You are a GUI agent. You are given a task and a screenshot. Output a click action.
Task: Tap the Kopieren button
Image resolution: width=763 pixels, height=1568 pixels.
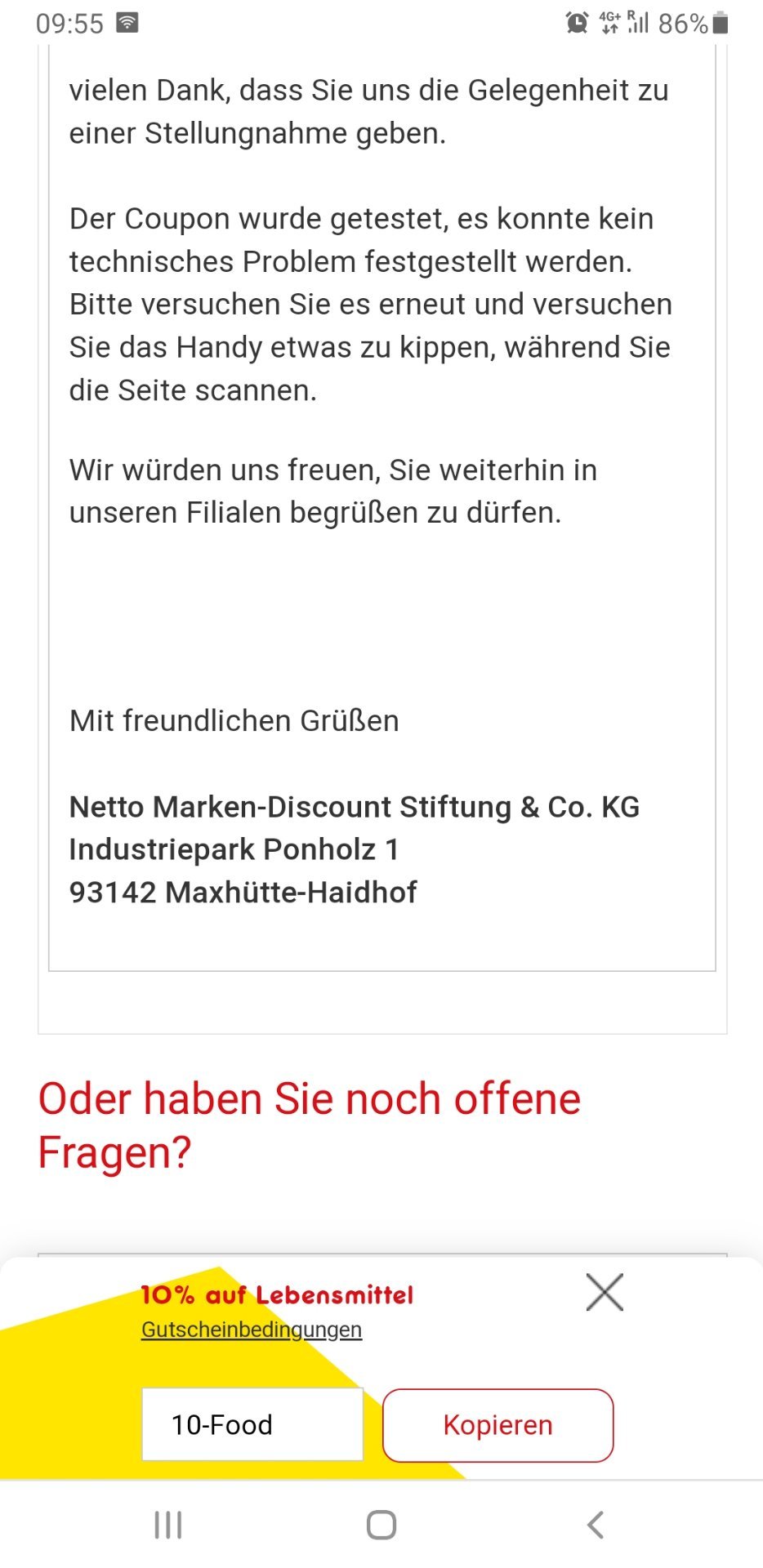click(x=498, y=1425)
